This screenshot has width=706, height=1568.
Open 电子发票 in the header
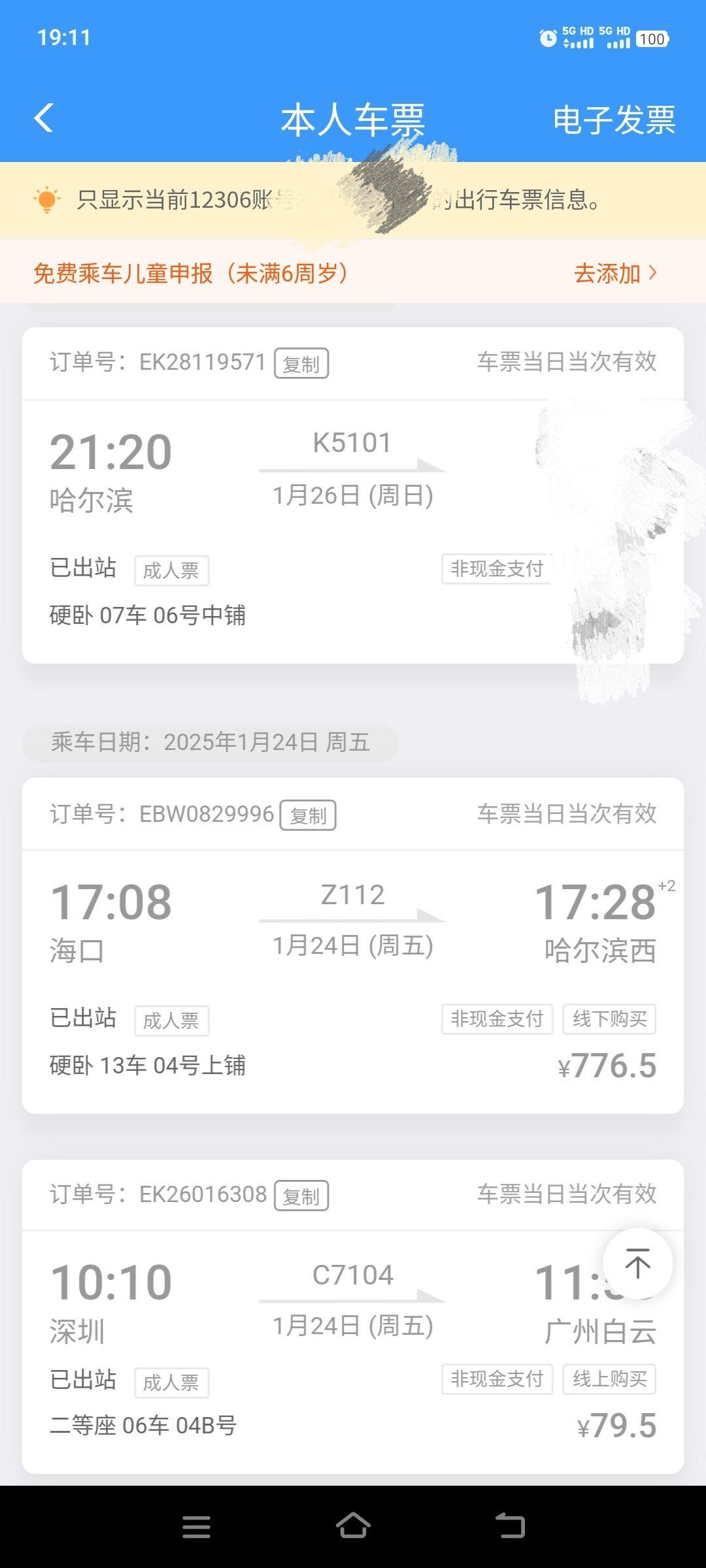pos(614,121)
